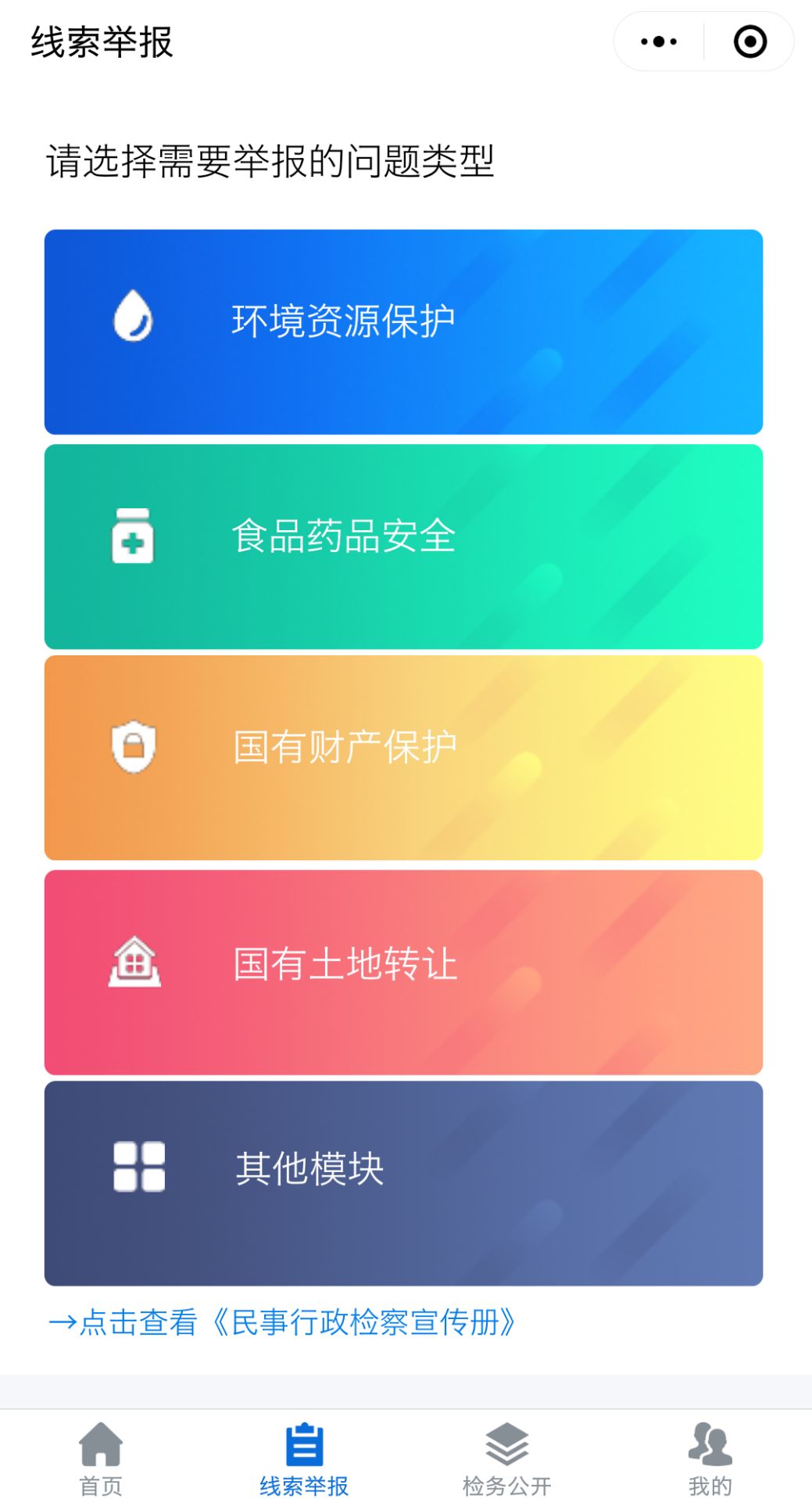Tap the 国有土地转让 card
Screen dimensions: 812x1499
pyautogui.click(x=403, y=973)
